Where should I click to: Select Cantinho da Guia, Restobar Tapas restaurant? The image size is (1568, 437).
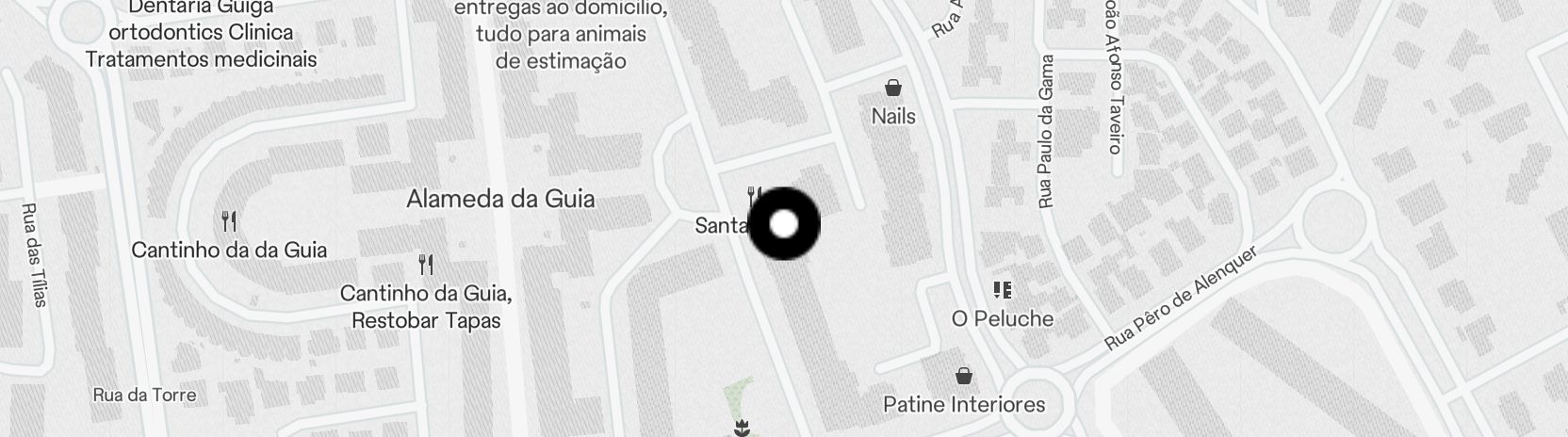[x=426, y=265]
